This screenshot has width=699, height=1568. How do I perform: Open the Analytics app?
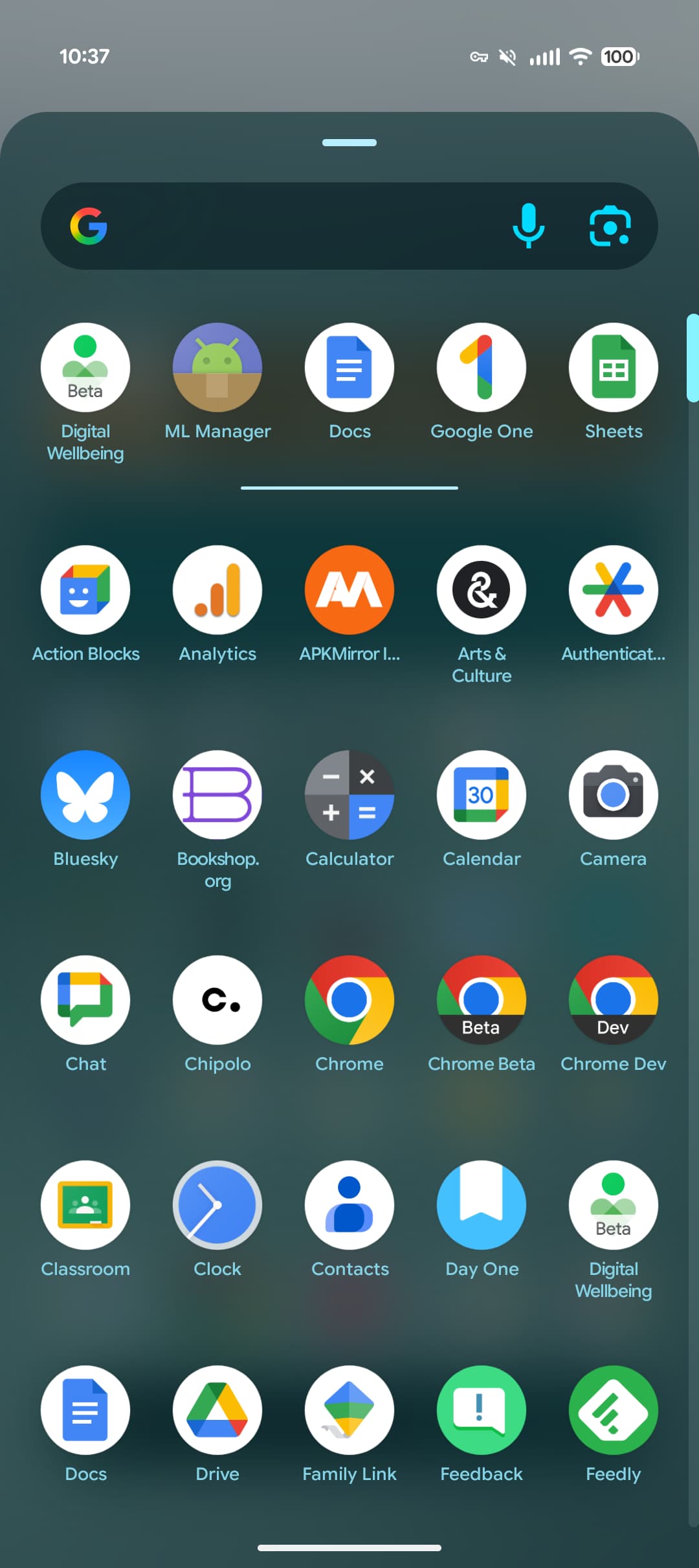pyautogui.click(x=217, y=590)
